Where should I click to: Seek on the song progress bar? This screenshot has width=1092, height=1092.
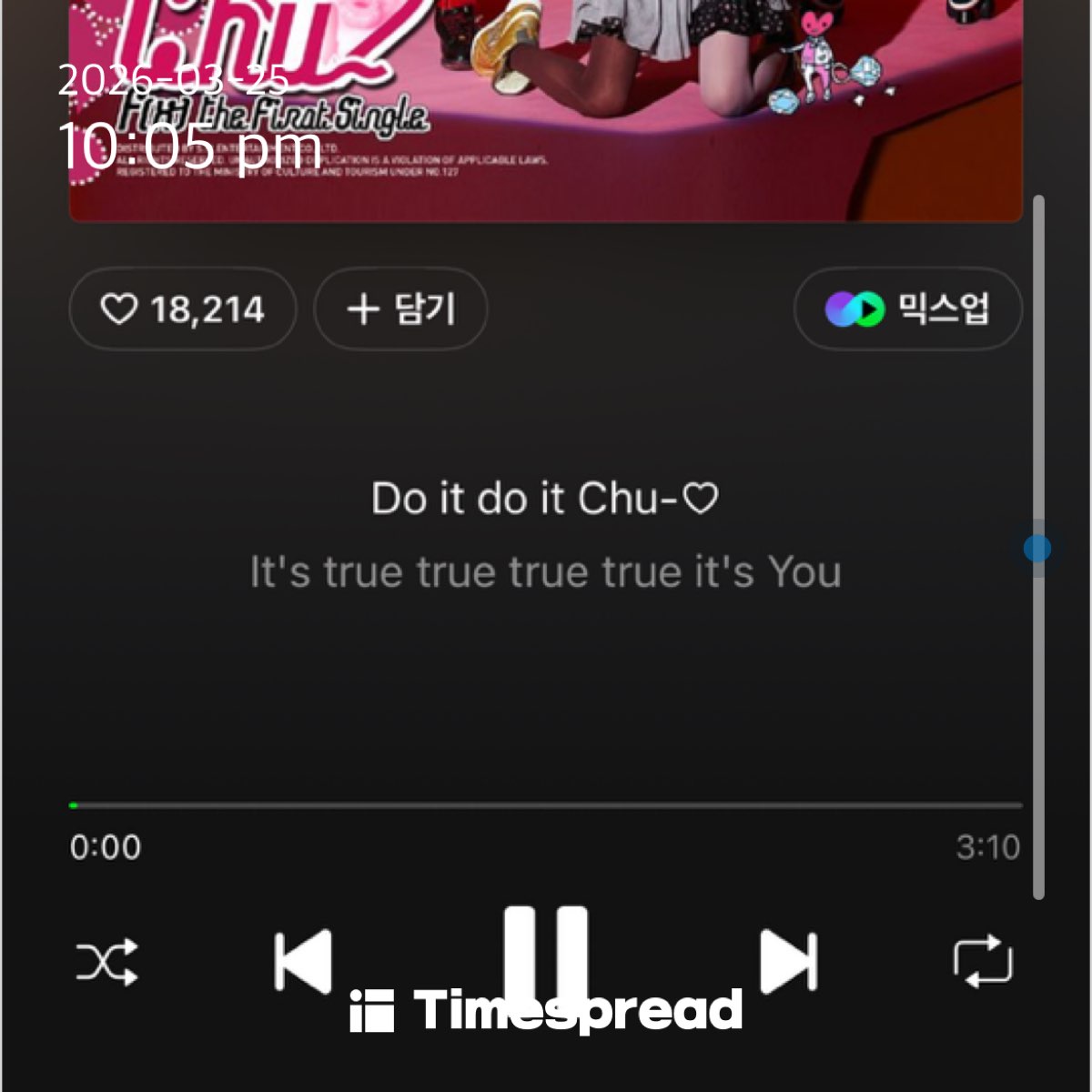click(546, 805)
